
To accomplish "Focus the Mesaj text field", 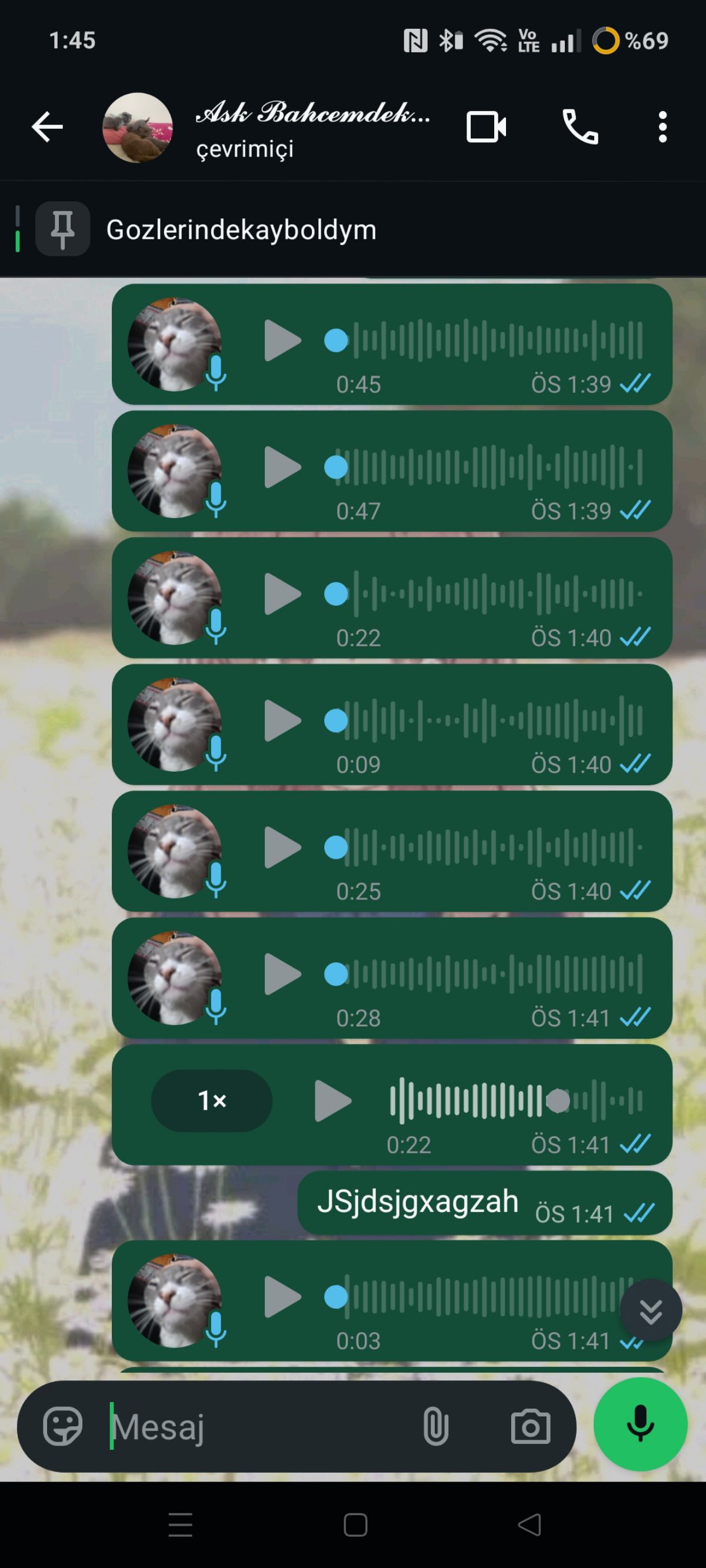I will (256, 1426).
